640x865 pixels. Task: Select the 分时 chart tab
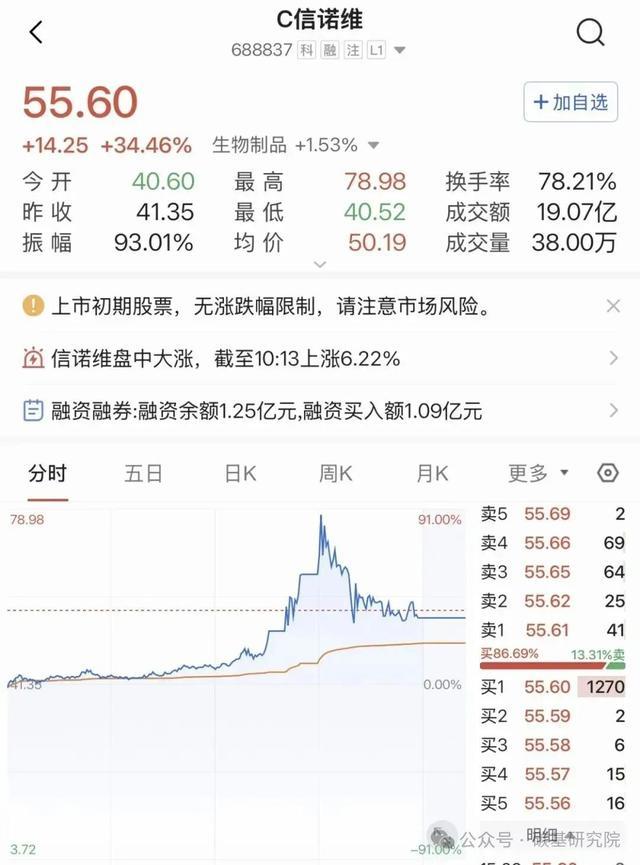(x=48, y=474)
